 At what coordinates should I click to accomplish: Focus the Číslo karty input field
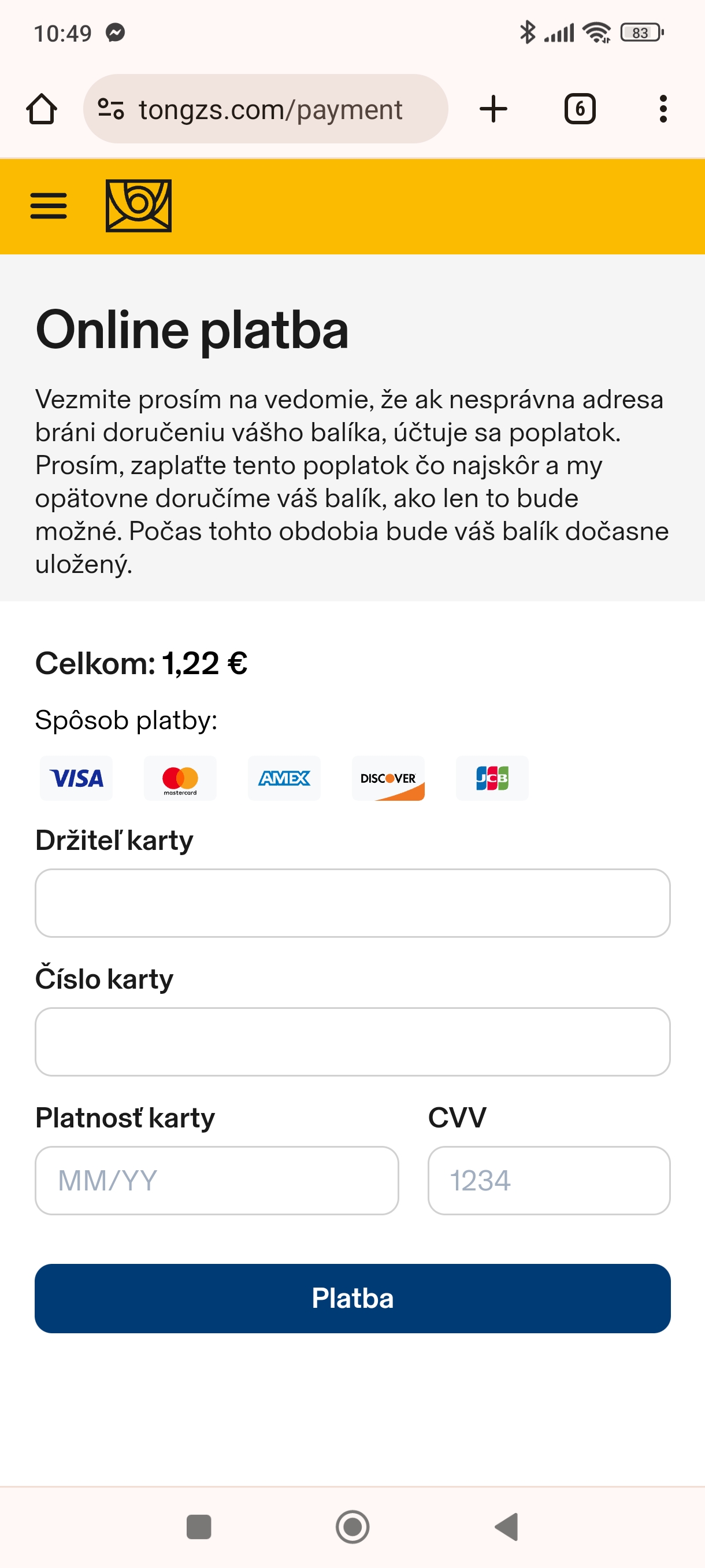tap(353, 1042)
